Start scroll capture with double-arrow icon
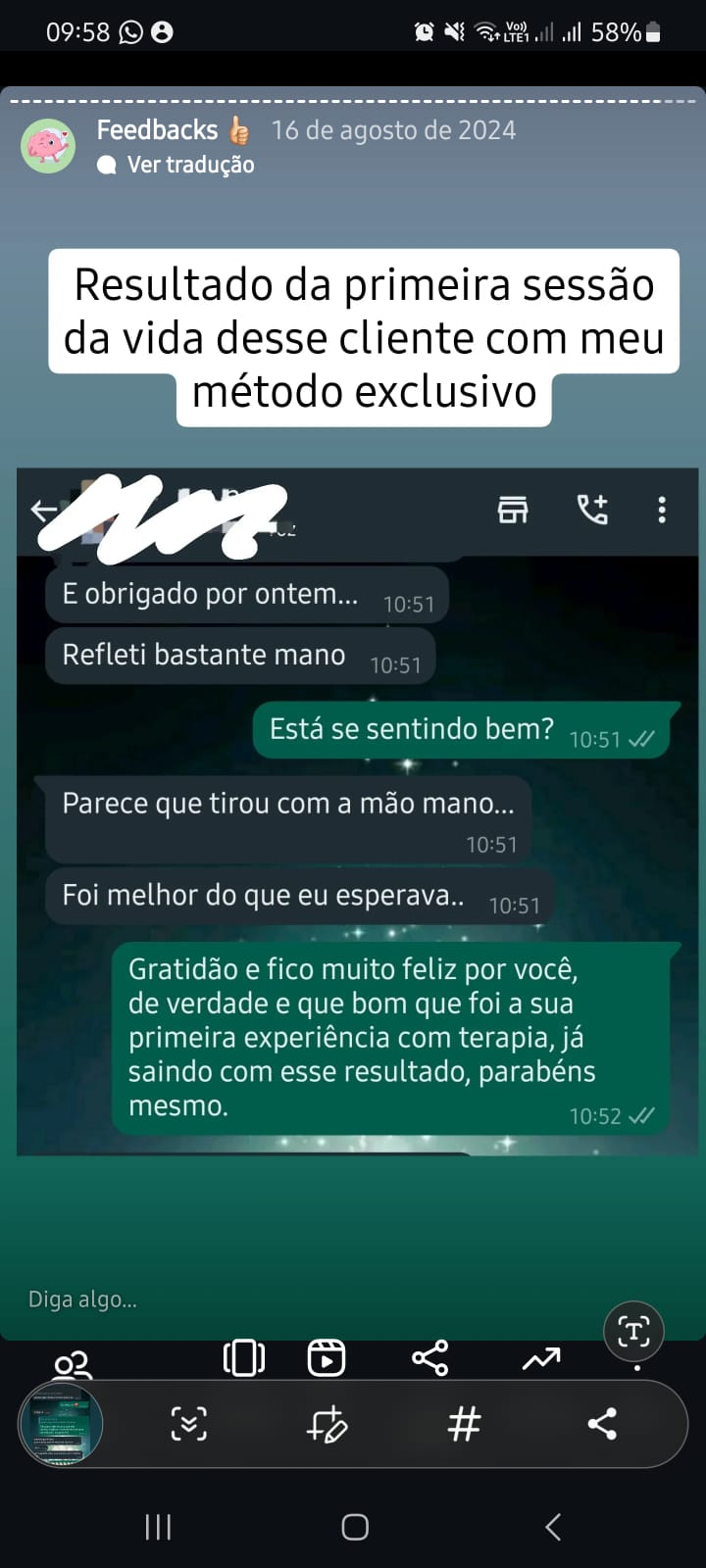This screenshot has height=1568, width=706. [x=188, y=1424]
